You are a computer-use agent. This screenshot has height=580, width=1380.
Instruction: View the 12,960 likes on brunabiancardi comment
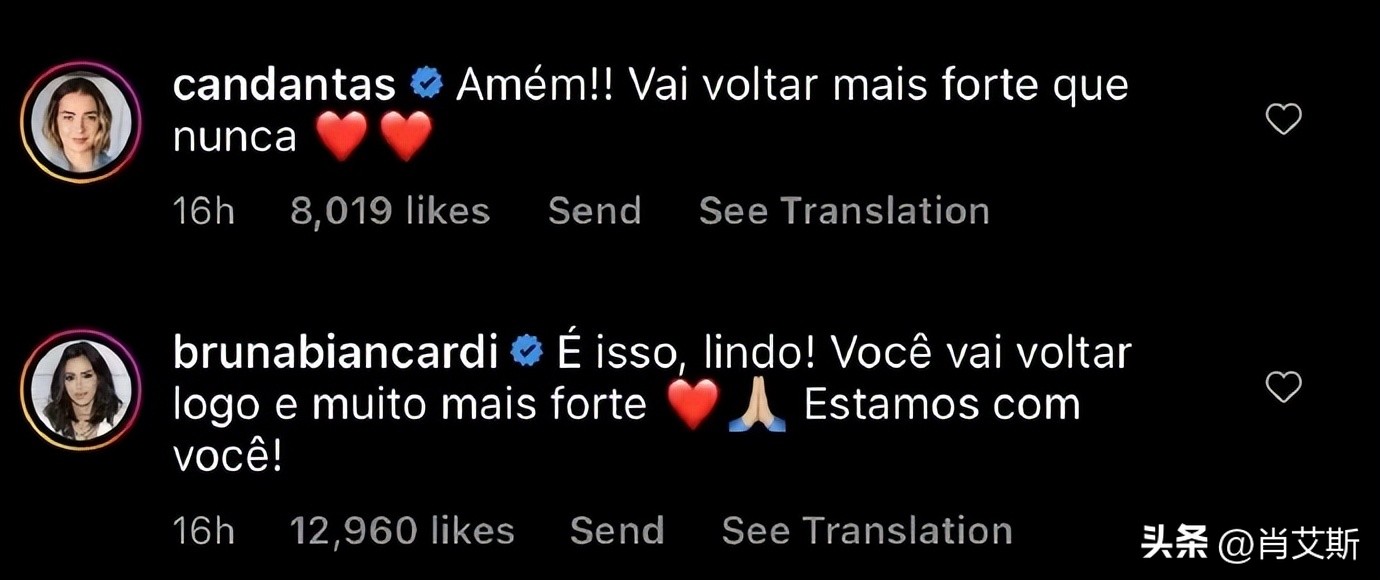pos(402,531)
